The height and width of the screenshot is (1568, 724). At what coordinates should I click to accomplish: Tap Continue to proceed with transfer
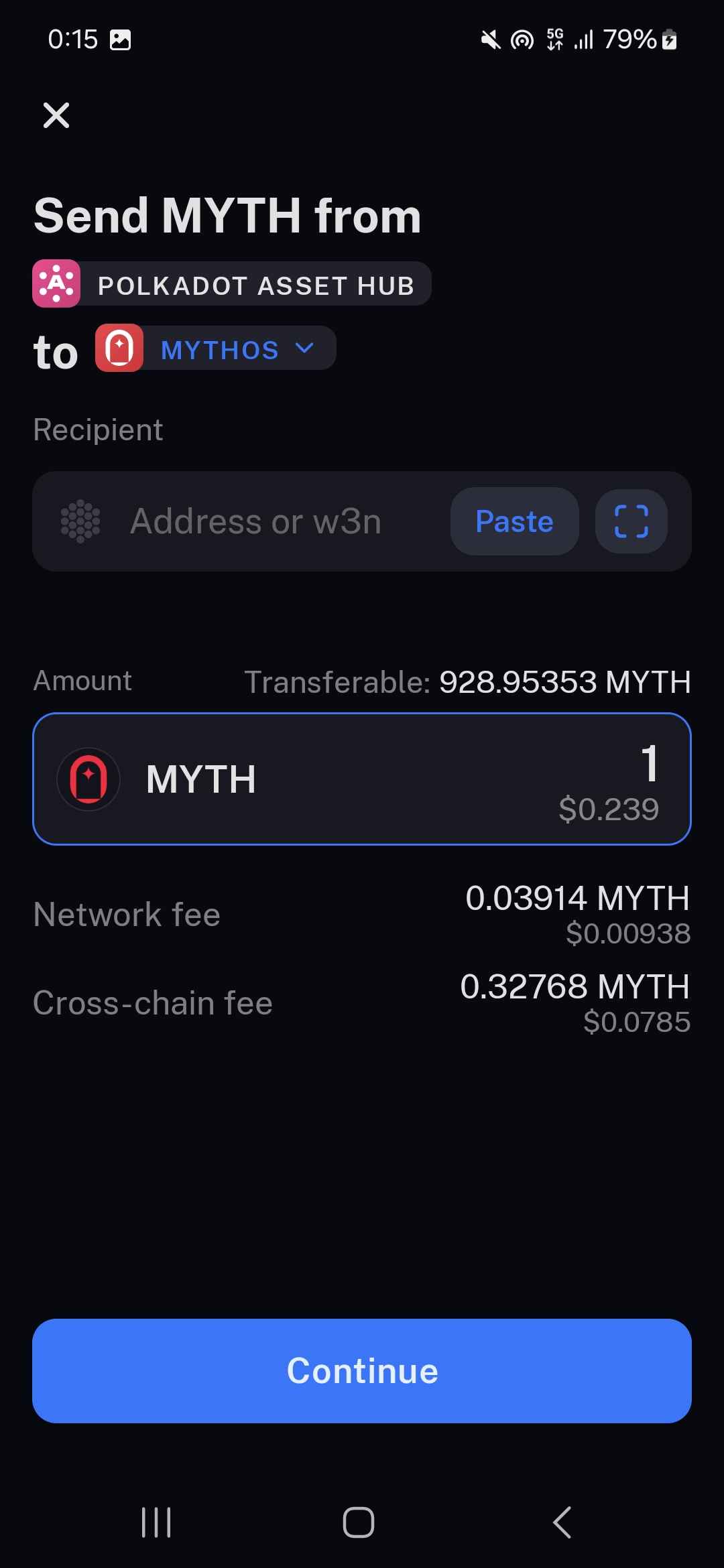pyautogui.click(x=362, y=1370)
